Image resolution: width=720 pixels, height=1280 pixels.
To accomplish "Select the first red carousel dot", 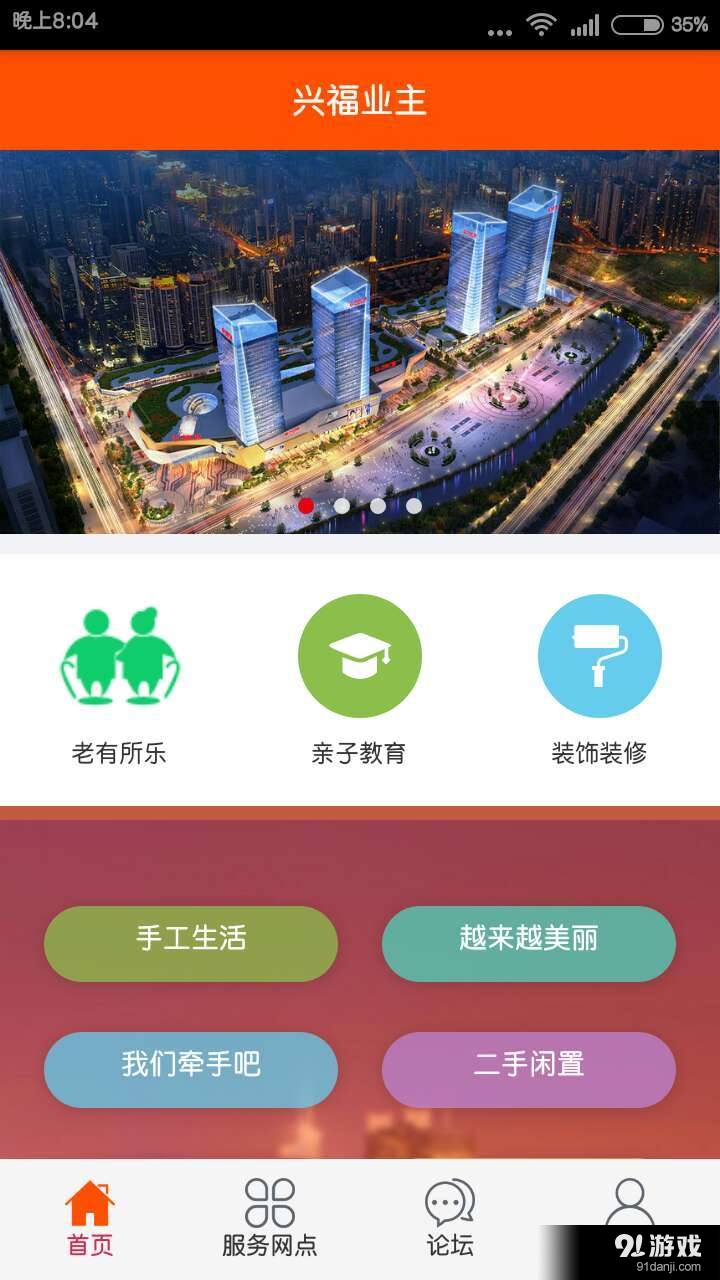I will pyautogui.click(x=307, y=507).
